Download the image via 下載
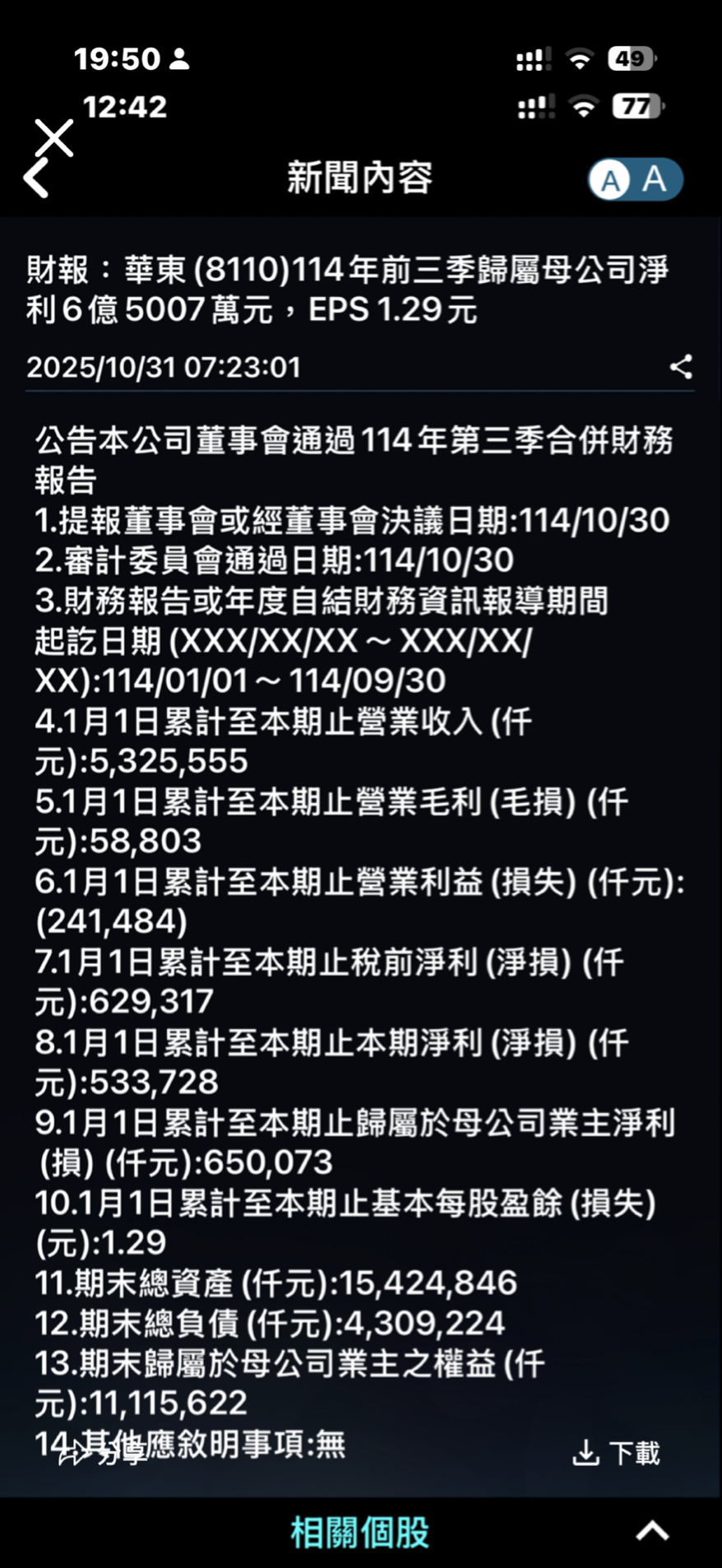This screenshot has height=1568, width=722. point(617,1454)
